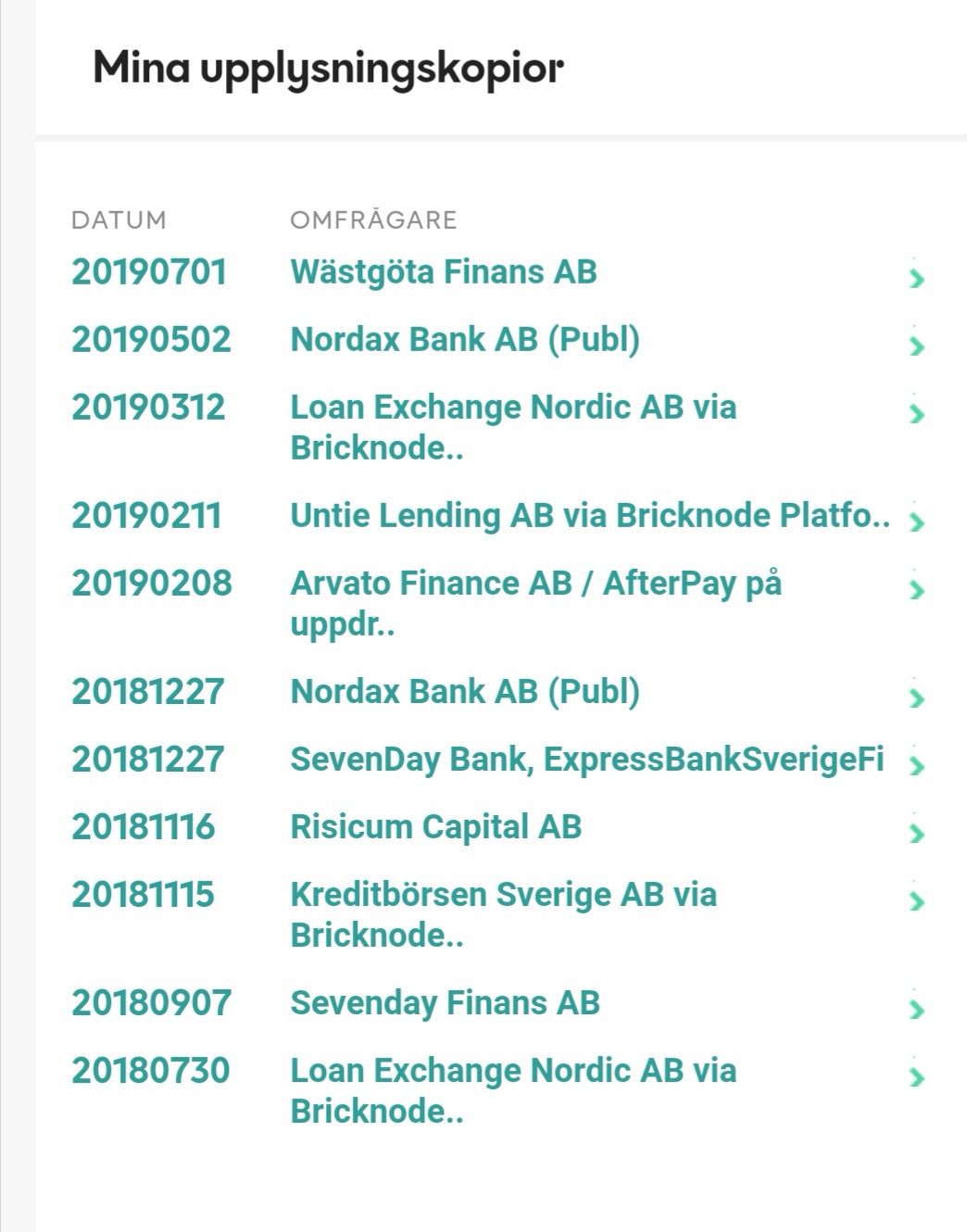Select the Arvato Finance AB / AfterPay row
The height and width of the screenshot is (1232, 967).
tap(535, 584)
